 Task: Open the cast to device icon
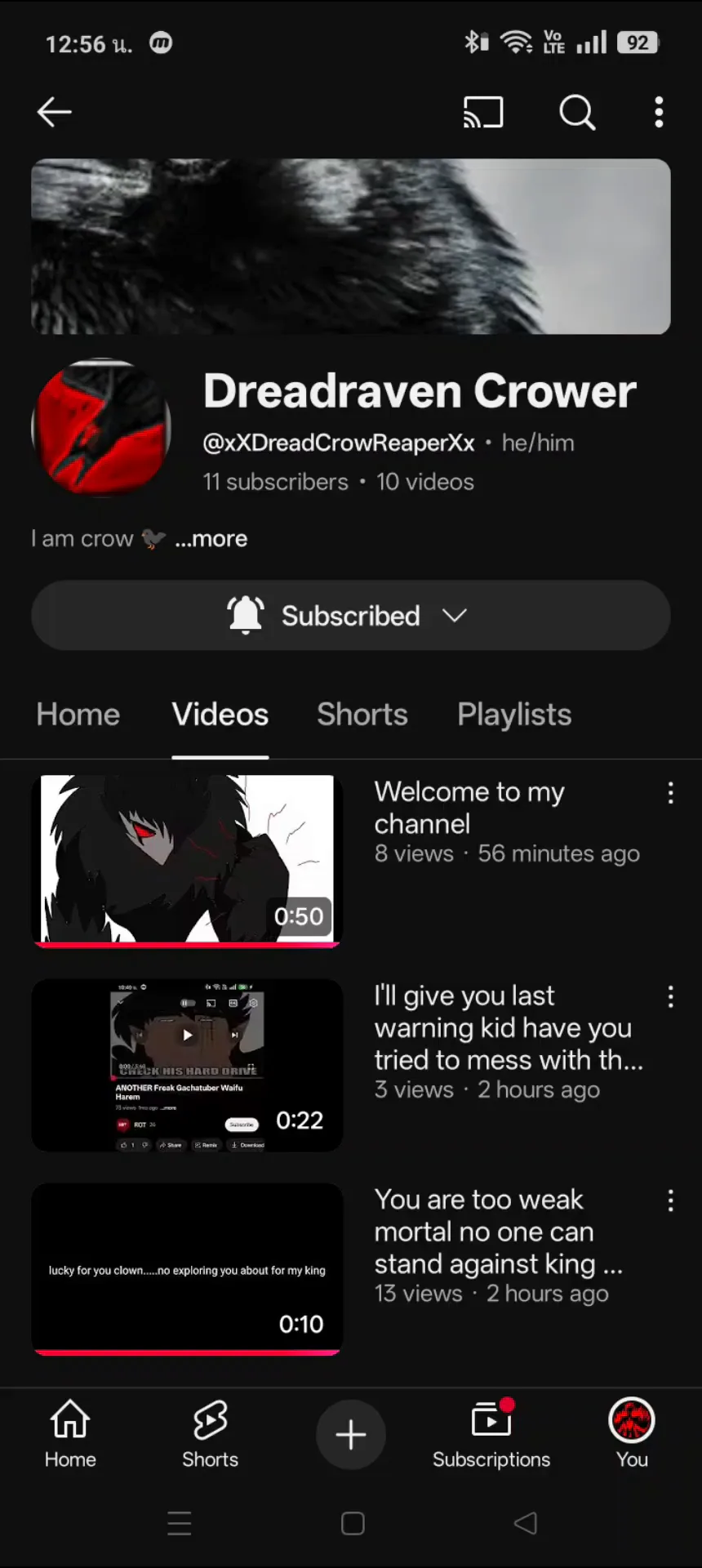tap(483, 112)
